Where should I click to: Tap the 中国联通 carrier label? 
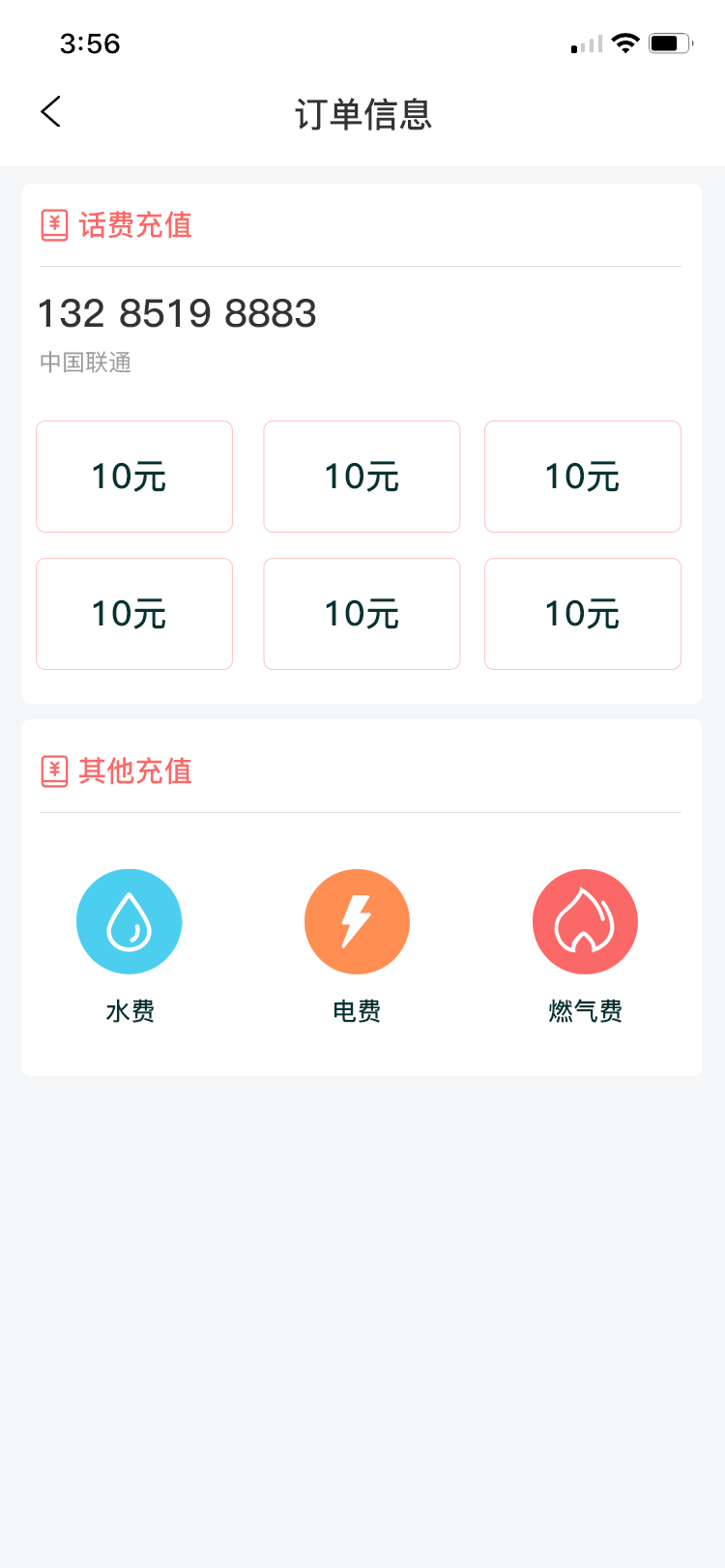click(x=83, y=363)
